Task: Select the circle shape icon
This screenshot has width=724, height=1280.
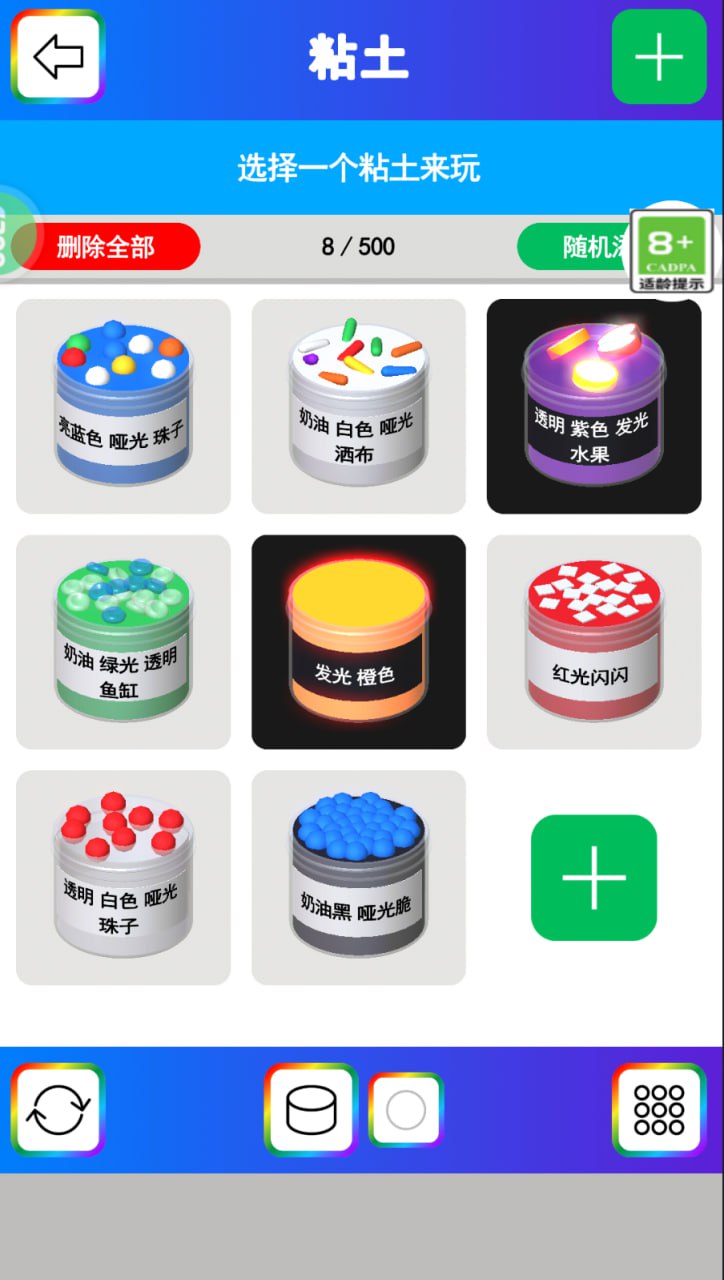Action: click(406, 1110)
